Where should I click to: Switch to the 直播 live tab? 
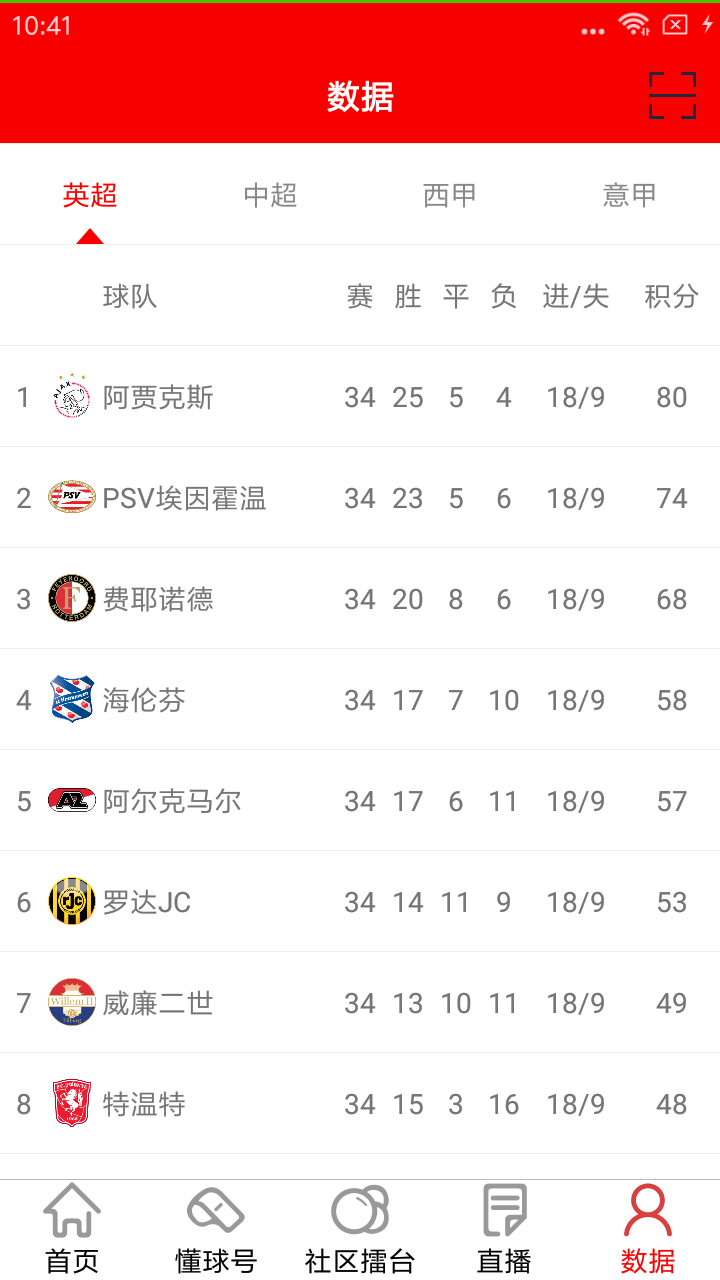[504, 1230]
